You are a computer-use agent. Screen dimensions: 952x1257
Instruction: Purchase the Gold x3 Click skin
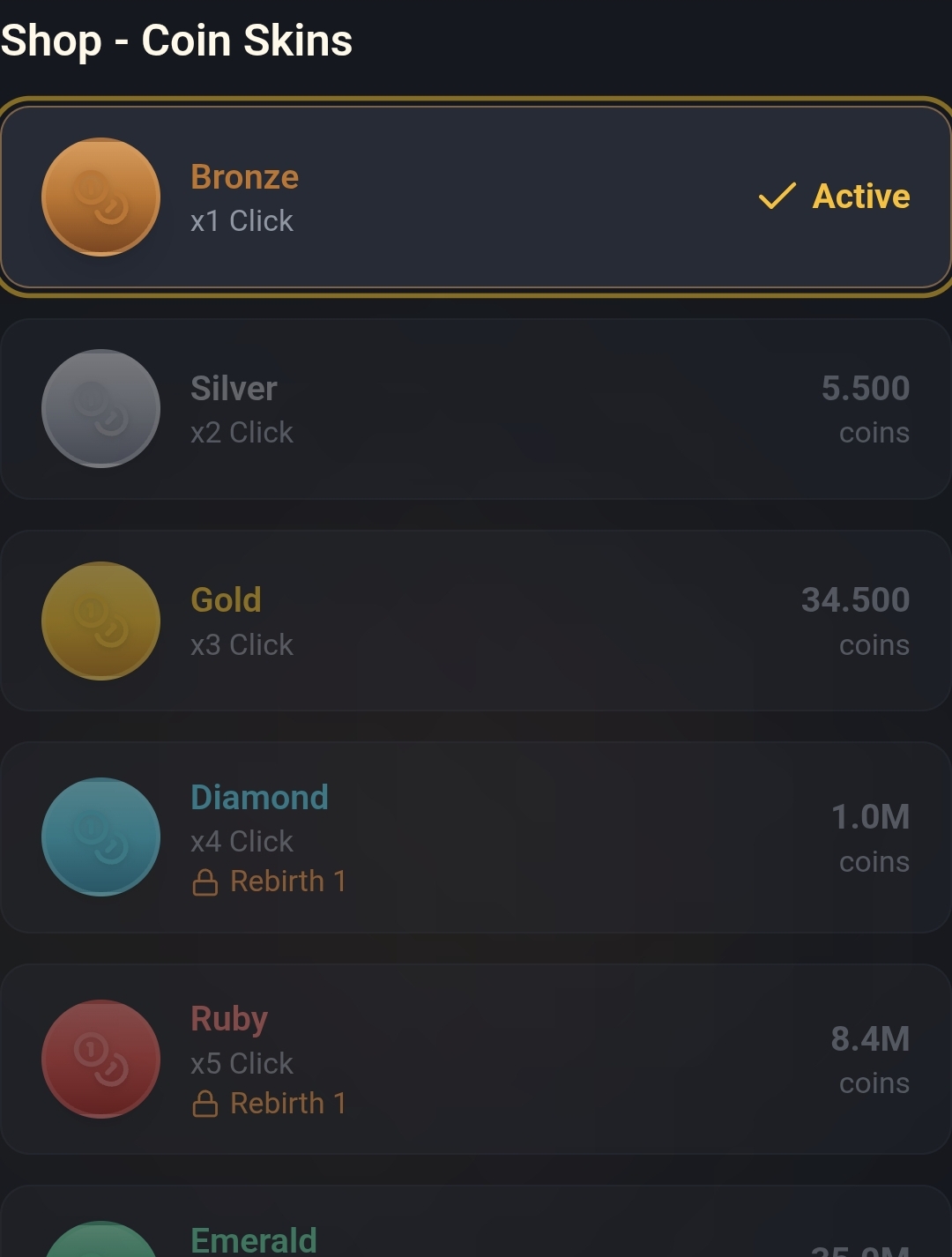click(x=476, y=621)
